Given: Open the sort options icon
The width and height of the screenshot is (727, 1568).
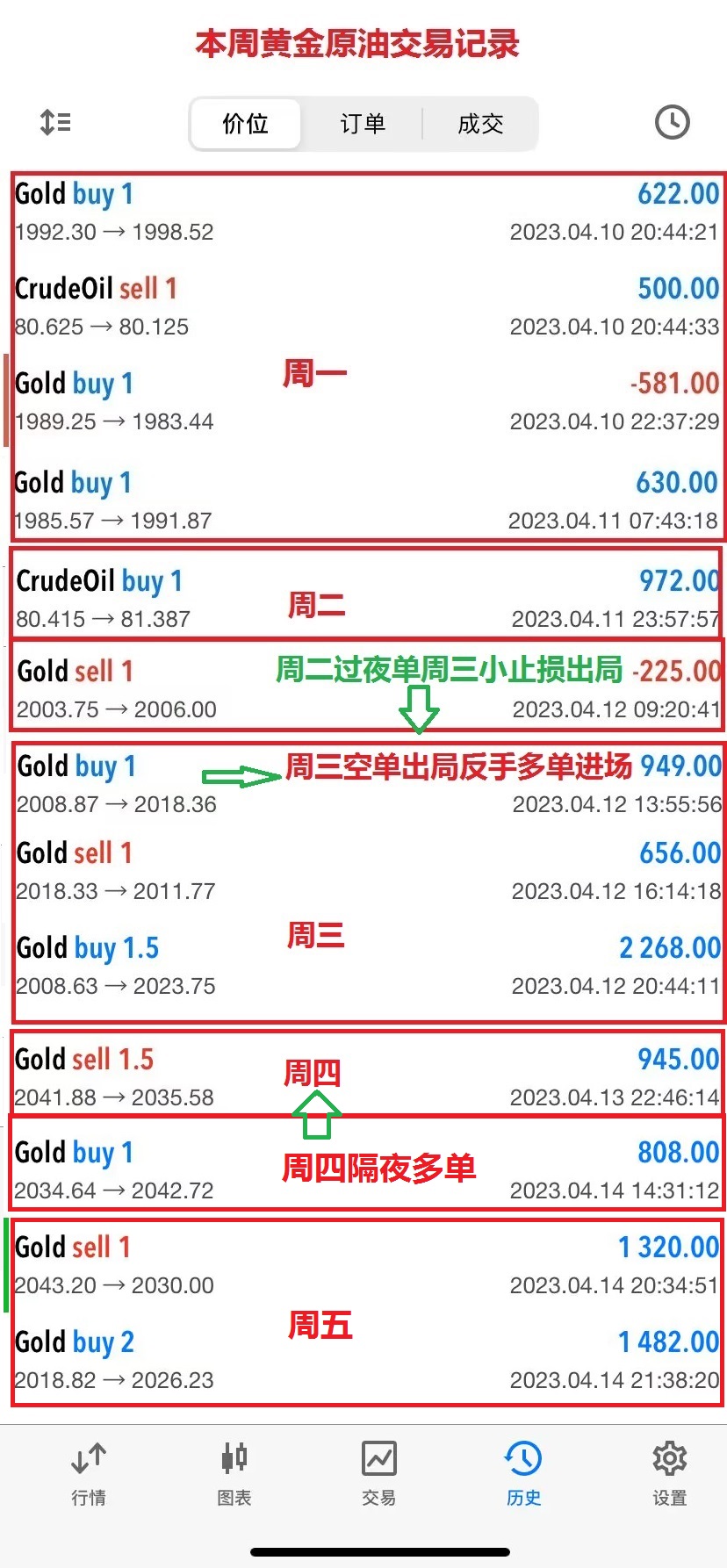Looking at the screenshot, I should point(55,122).
